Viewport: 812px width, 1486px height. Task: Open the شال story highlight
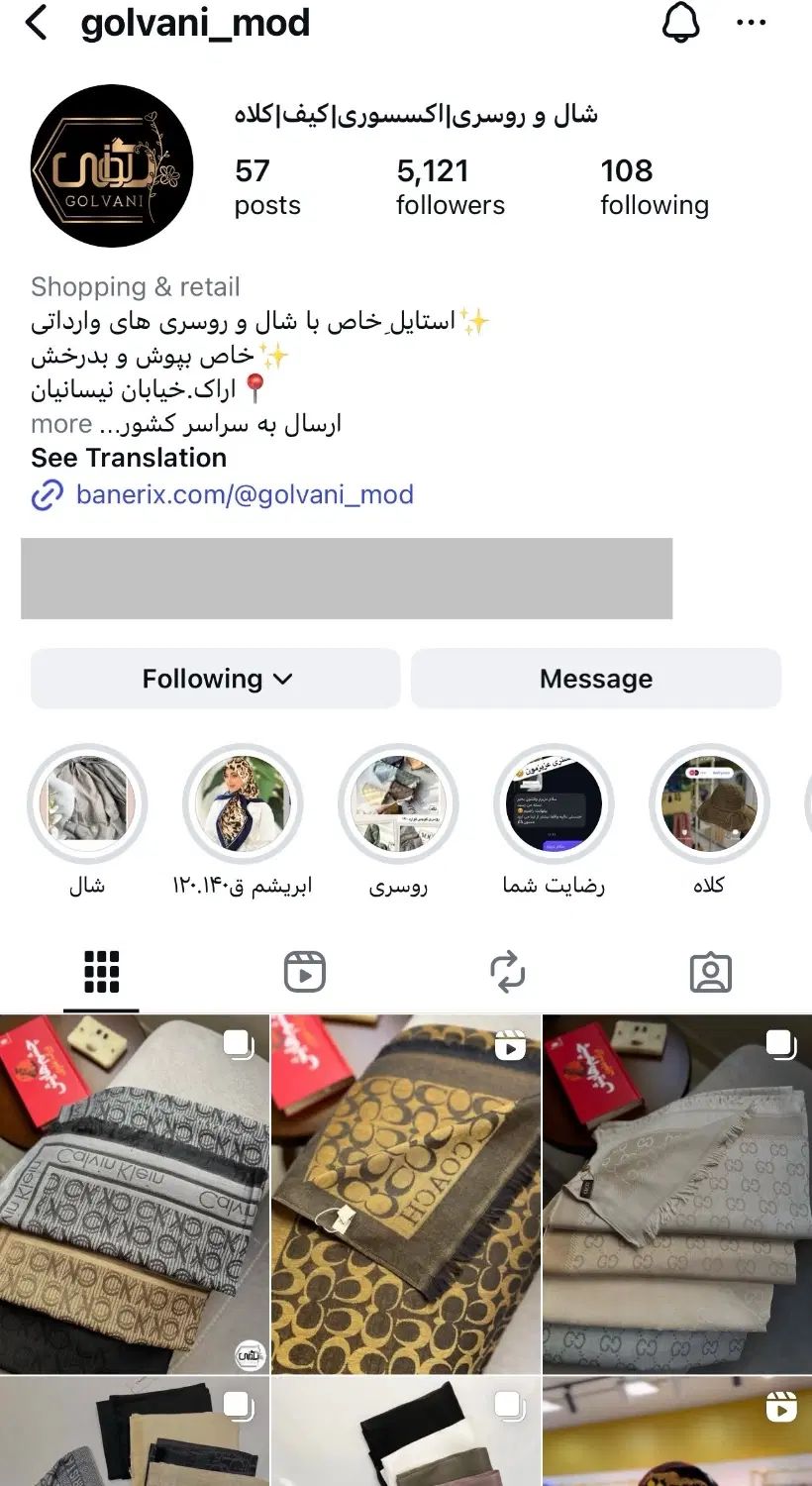[x=87, y=803]
